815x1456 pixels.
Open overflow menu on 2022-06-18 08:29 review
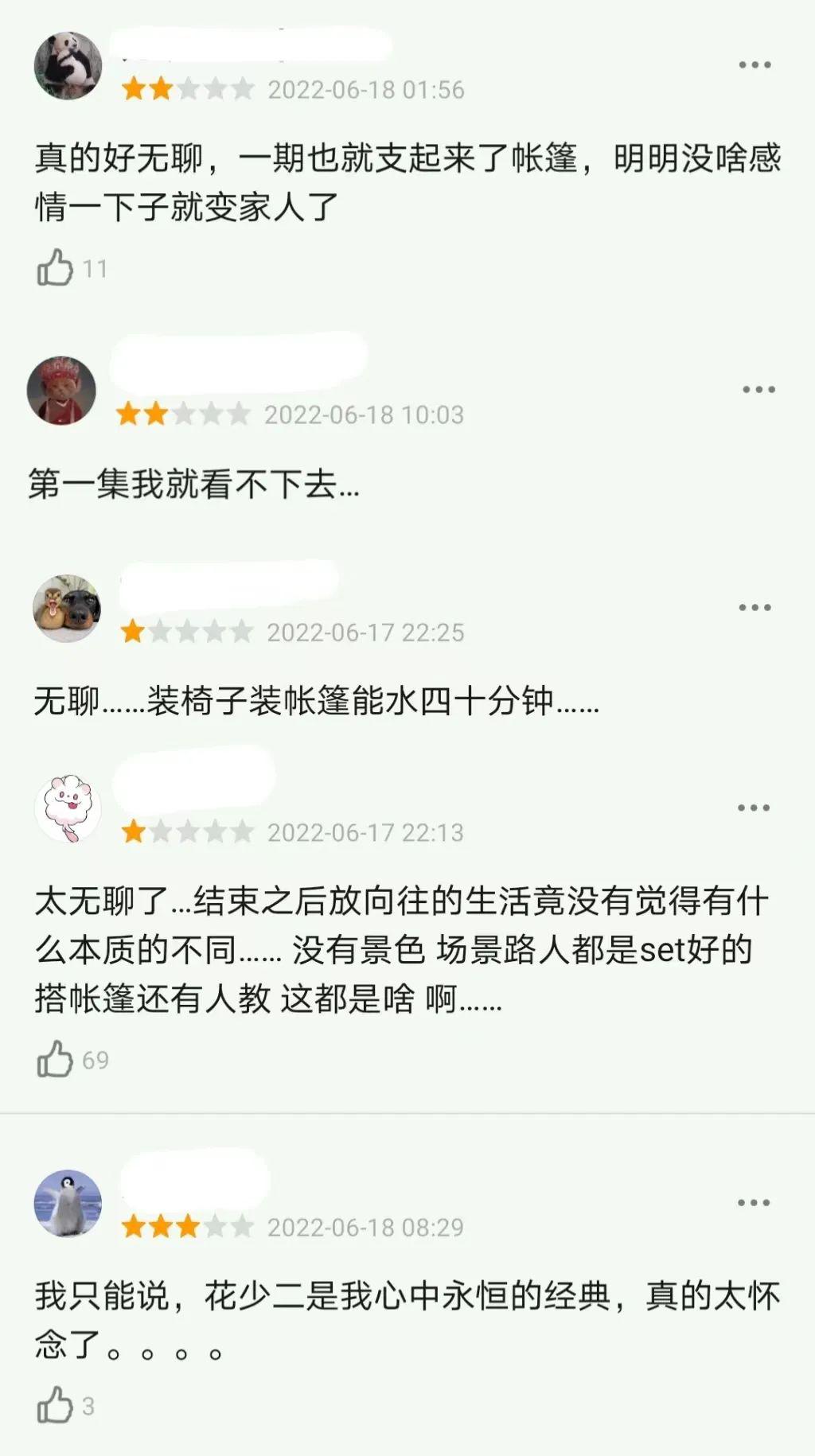tap(753, 1202)
